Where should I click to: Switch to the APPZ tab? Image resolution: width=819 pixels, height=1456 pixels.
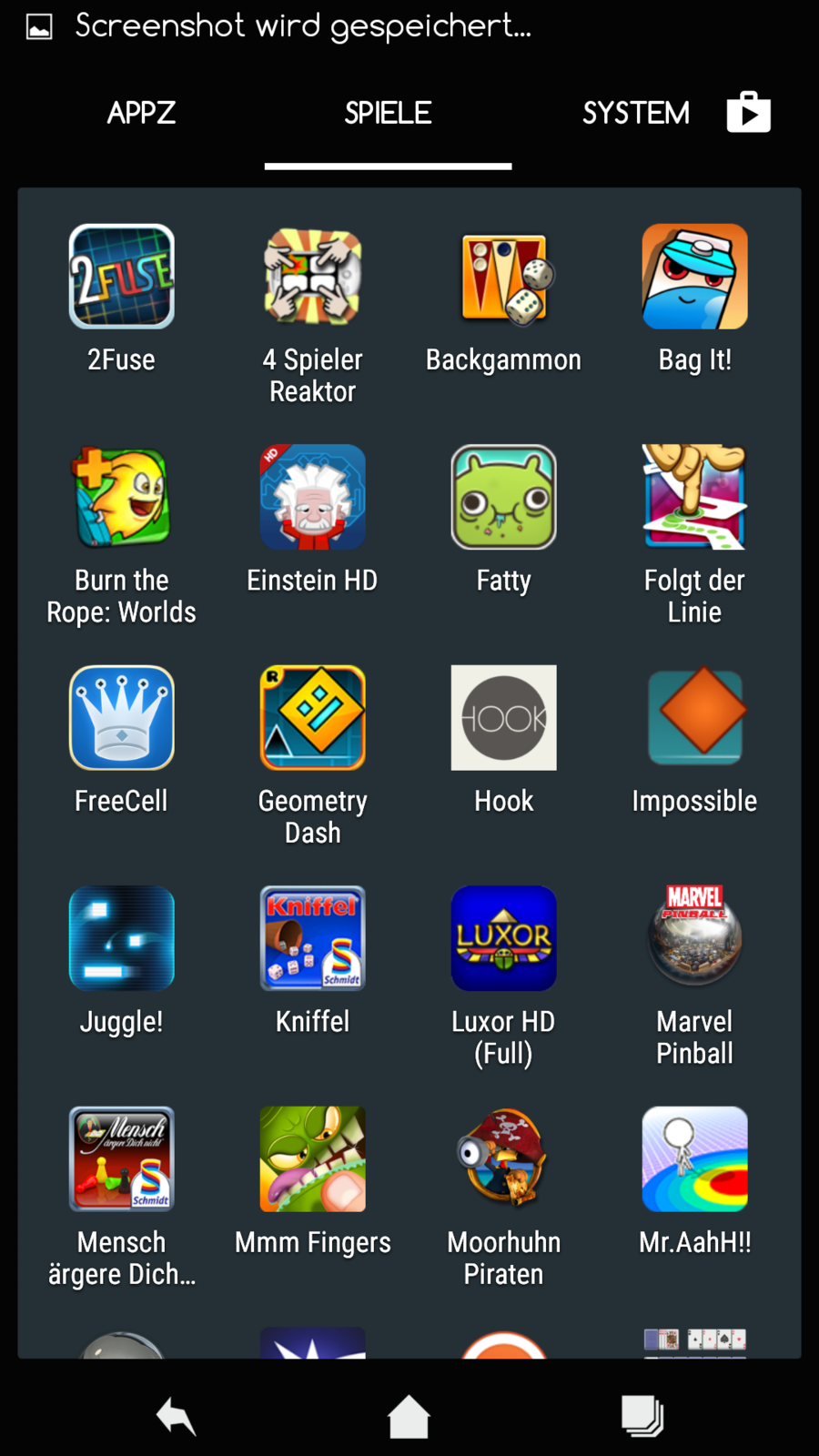click(x=141, y=113)
